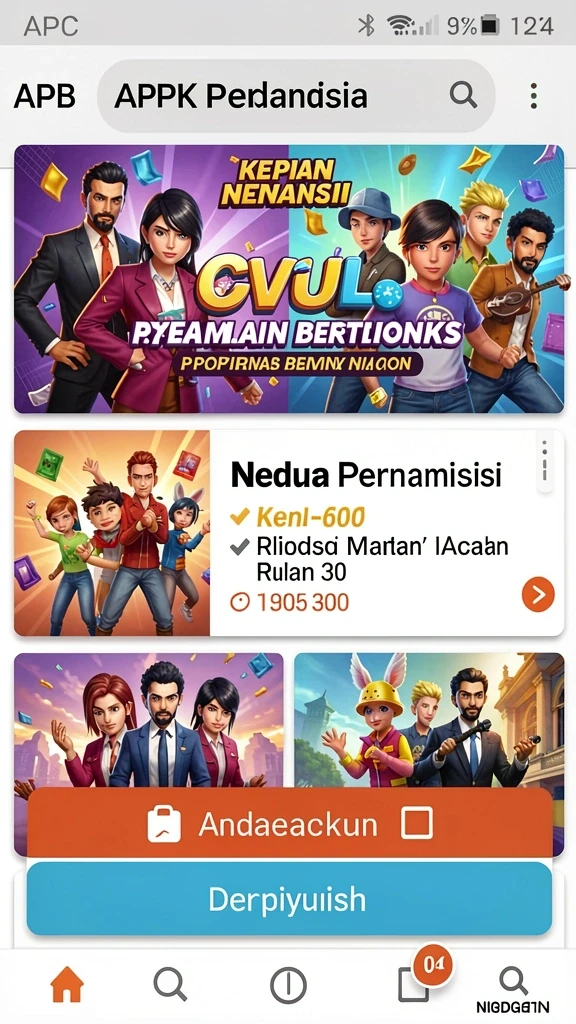
Task: Open the Kepian Nenansii featured banner
Action: 289,279
